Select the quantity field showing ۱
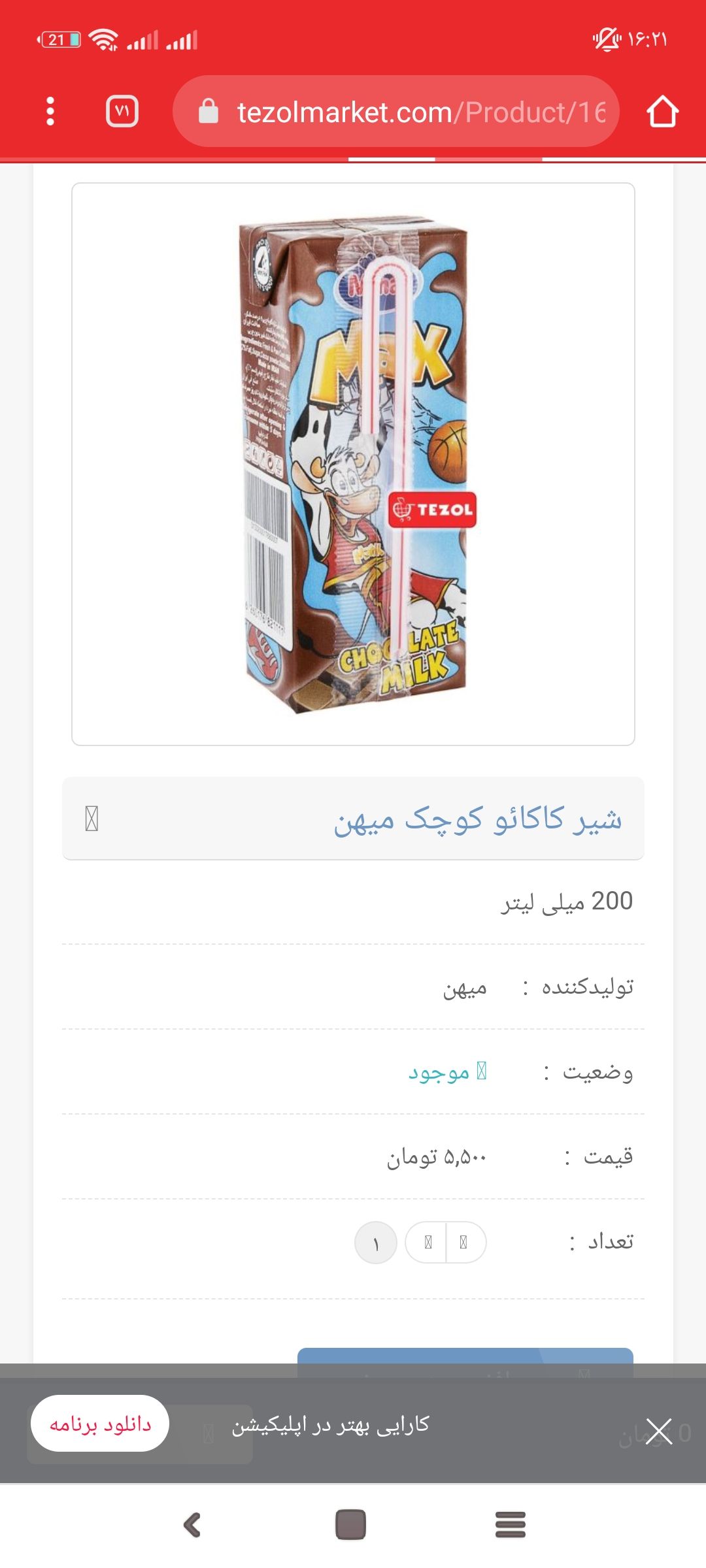 coord(376,1243)
